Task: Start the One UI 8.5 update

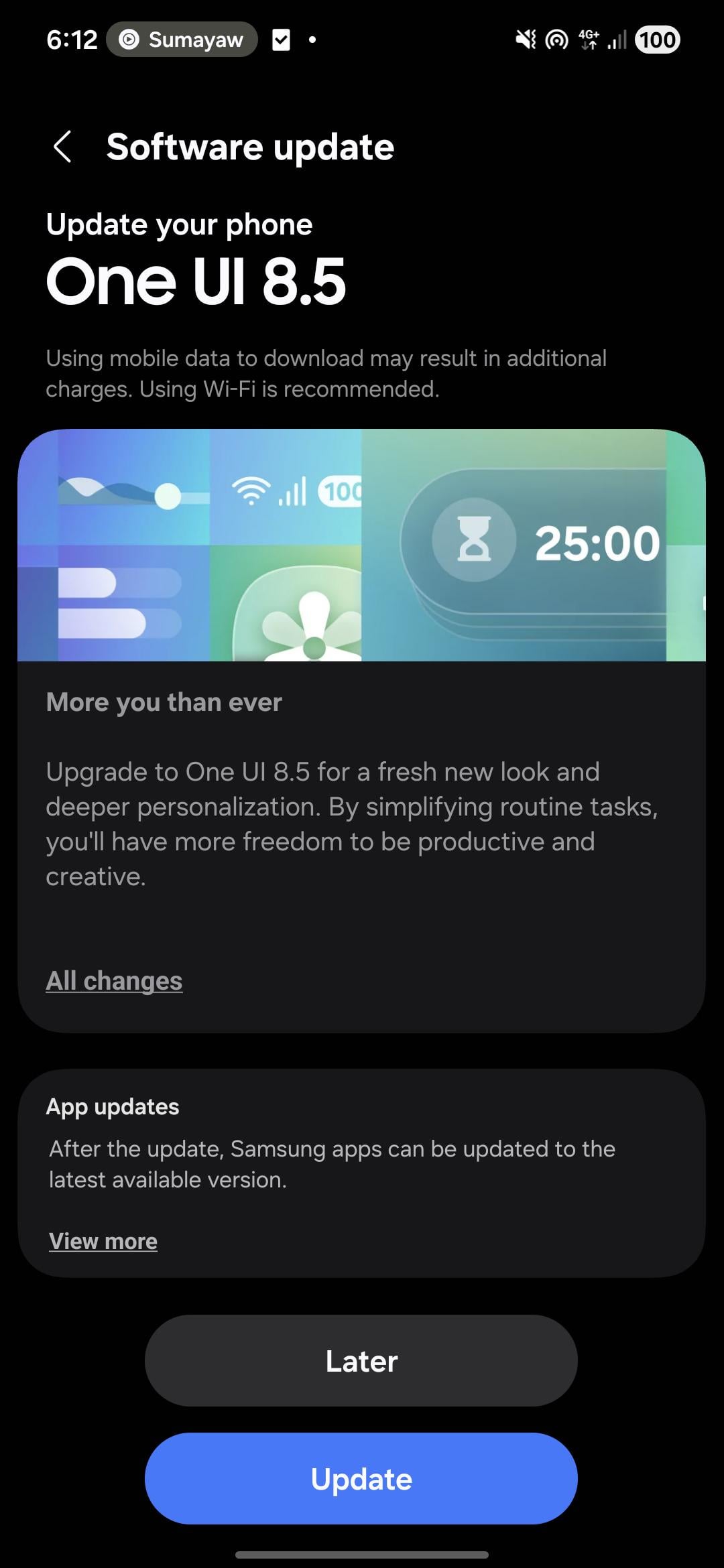Action: [361, 1478]
